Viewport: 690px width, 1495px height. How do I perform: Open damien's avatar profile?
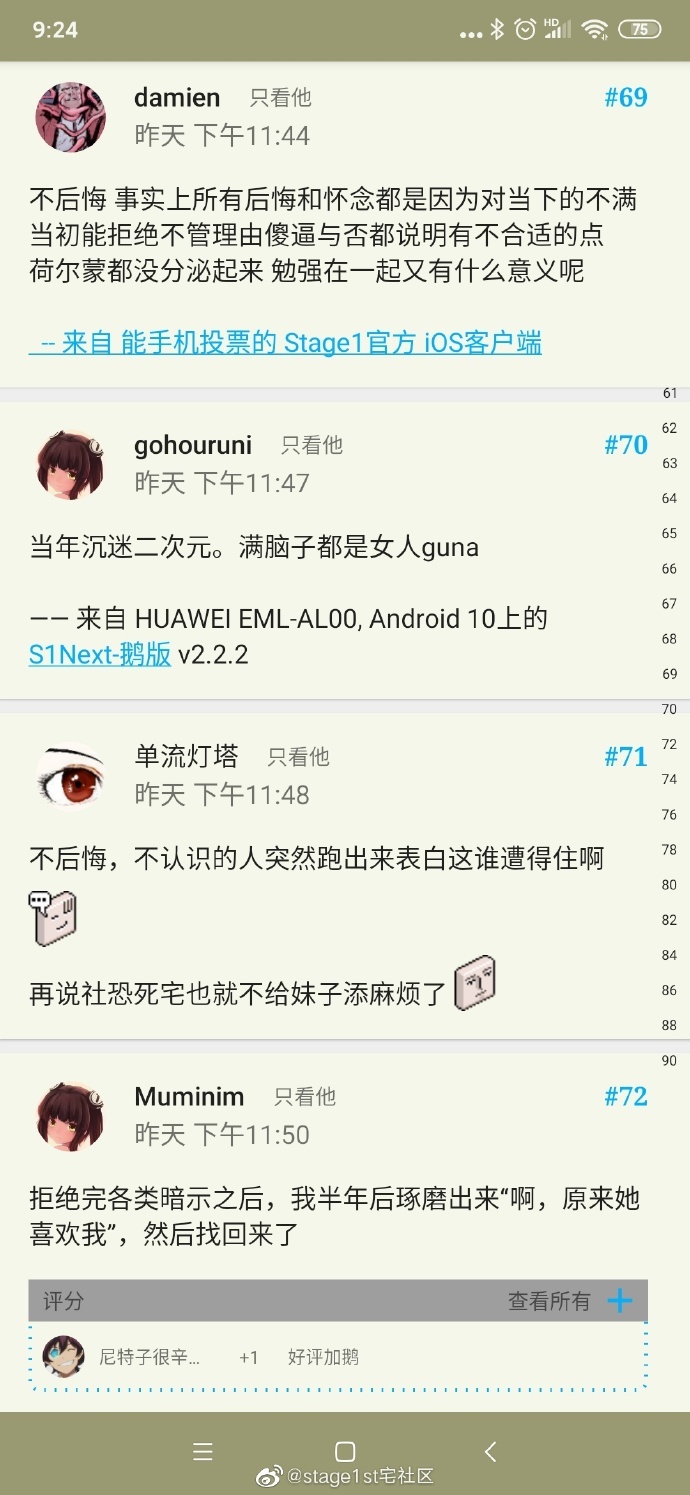pyautogui.click(x=71, y=117)
